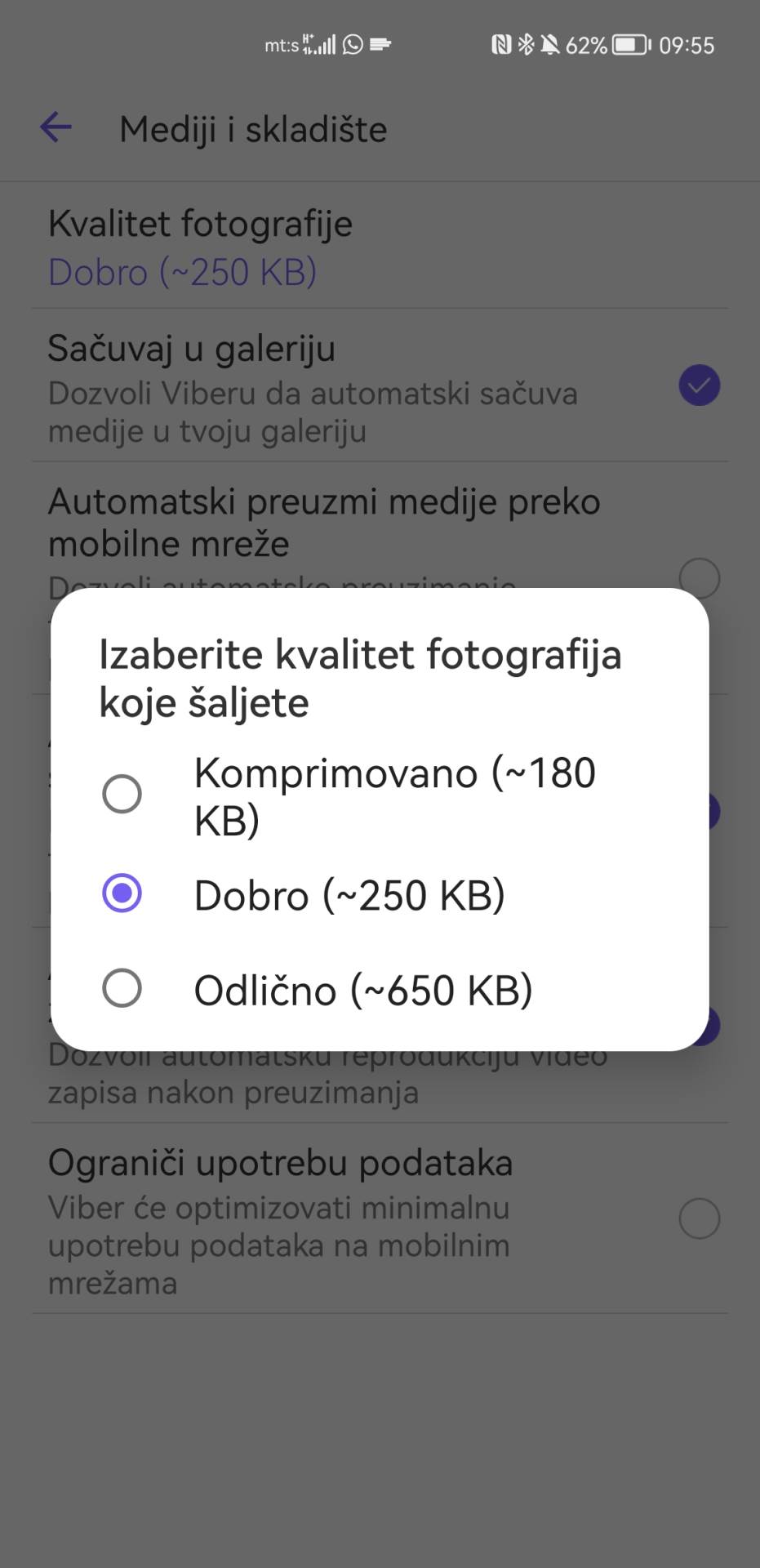
Task: Disable Sačuvaj u galeriju checkmark
Action: point(698,386)
